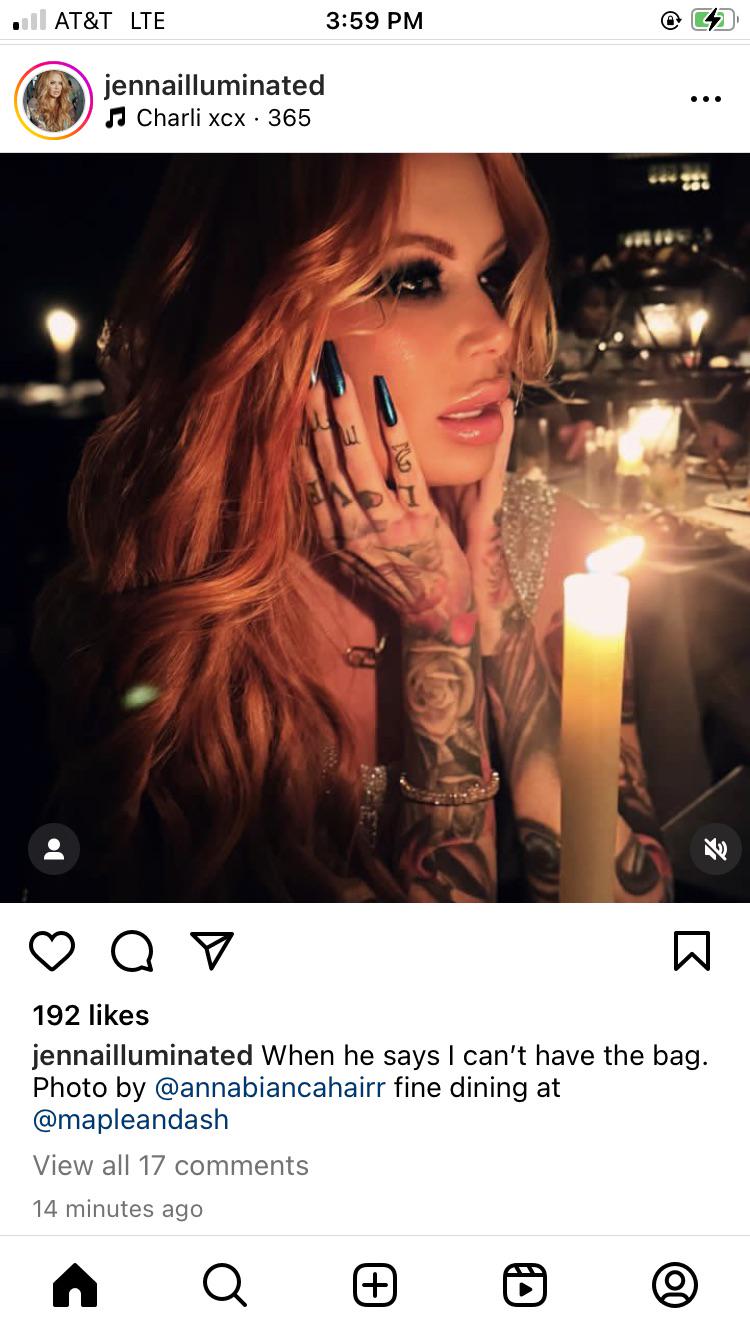Share the post via paper plane icon
Screen dimensions: 750x1334
212,950
